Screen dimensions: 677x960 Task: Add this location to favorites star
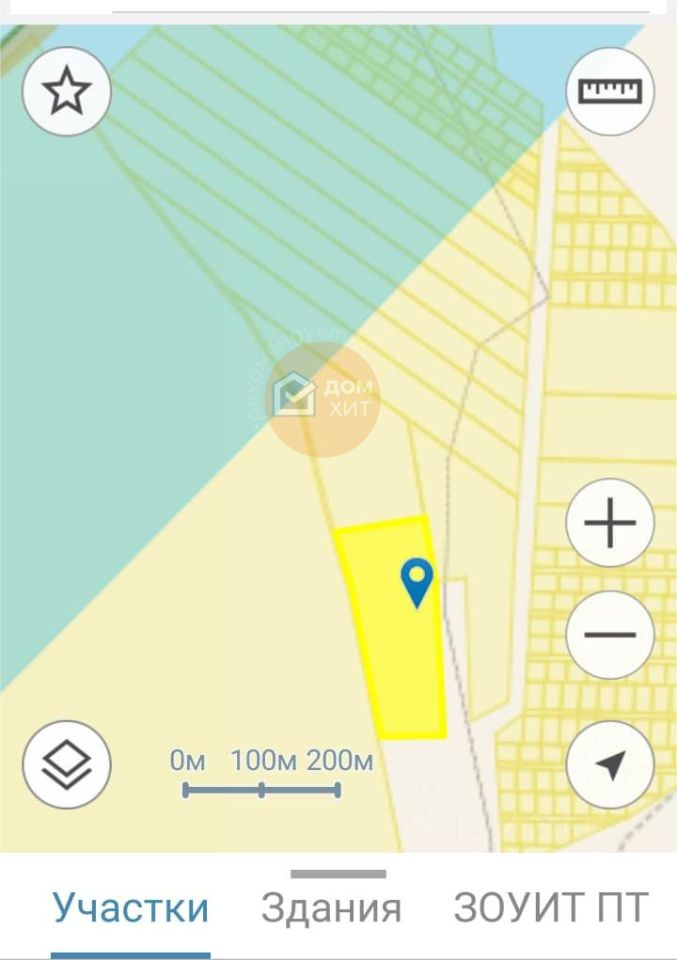(66, 92)
